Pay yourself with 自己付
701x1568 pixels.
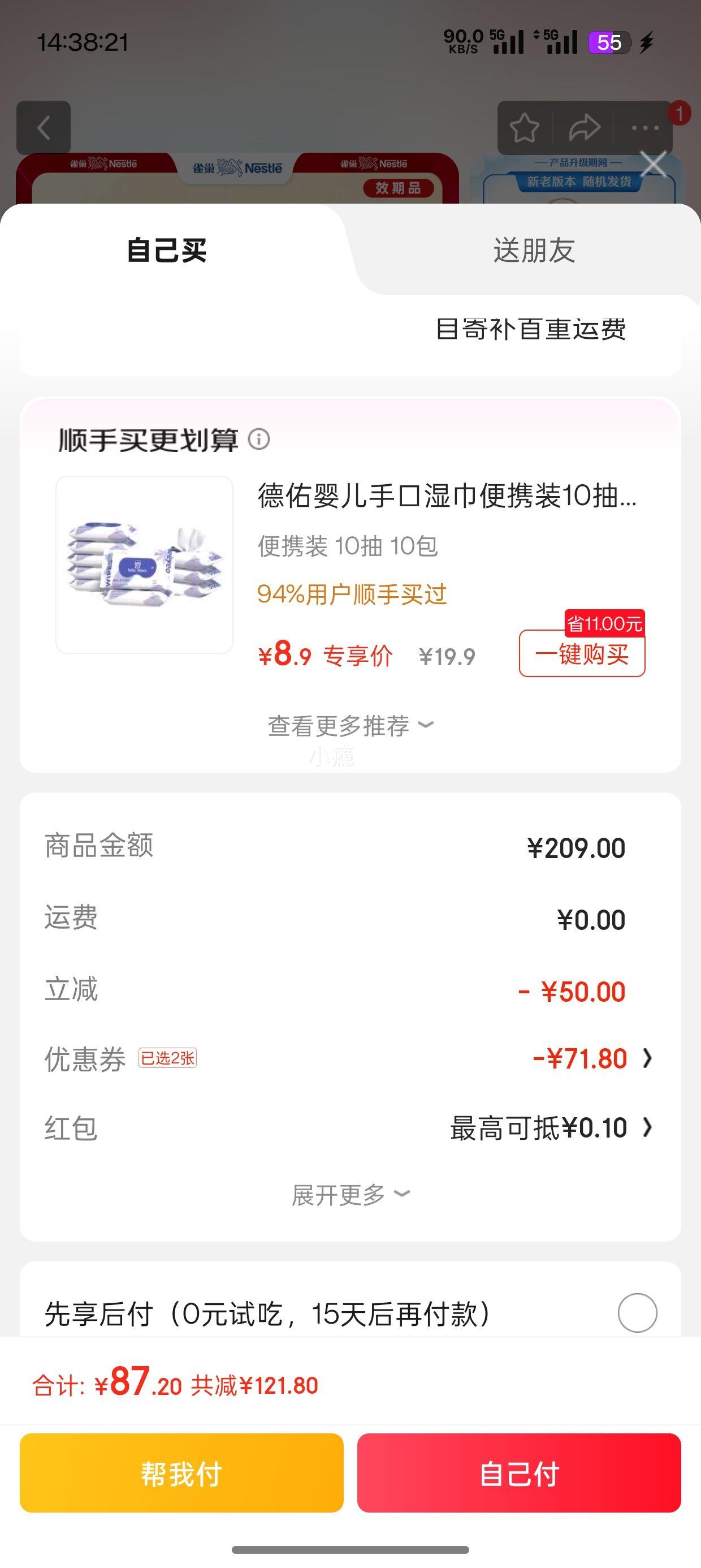pyautogui.click(x=518, y=1473)
